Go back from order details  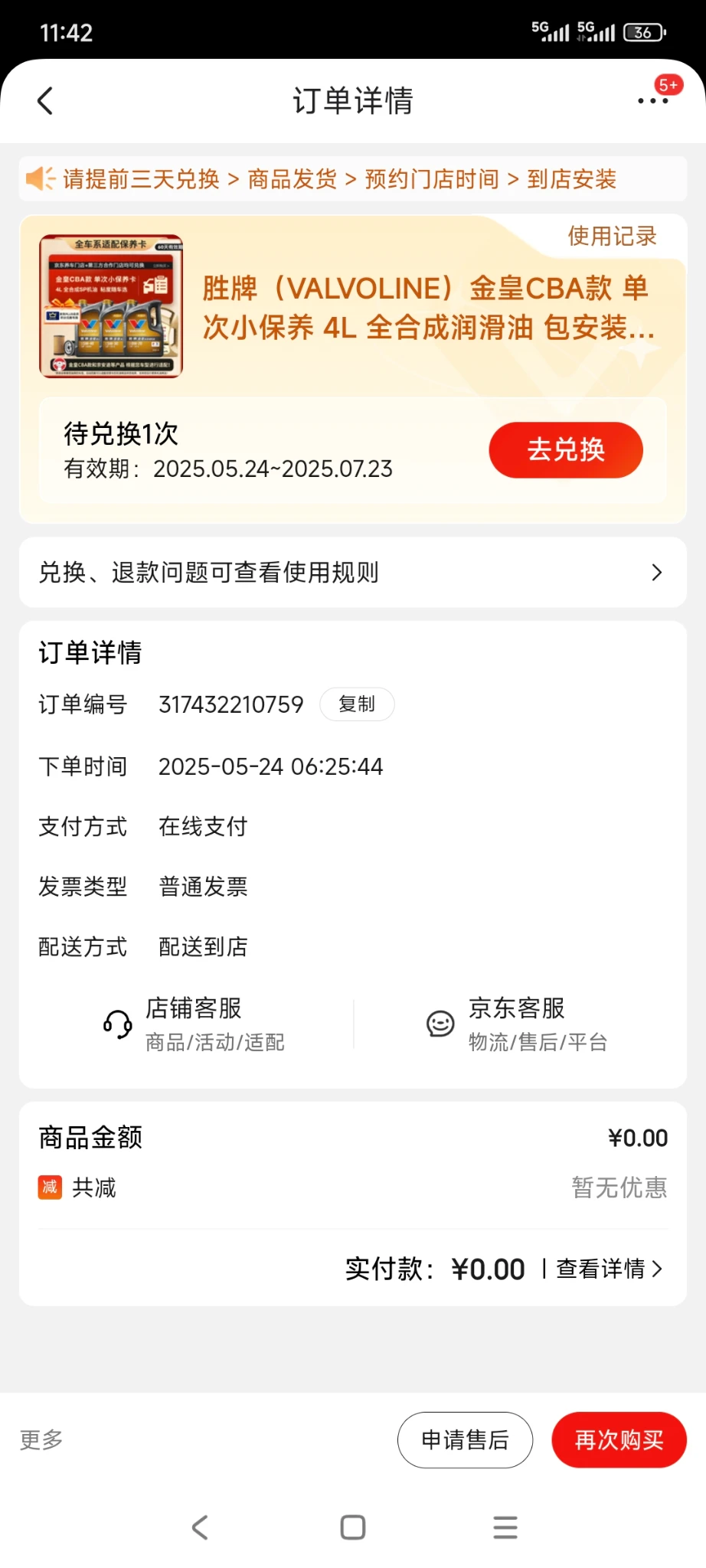[x=45, y=101]
